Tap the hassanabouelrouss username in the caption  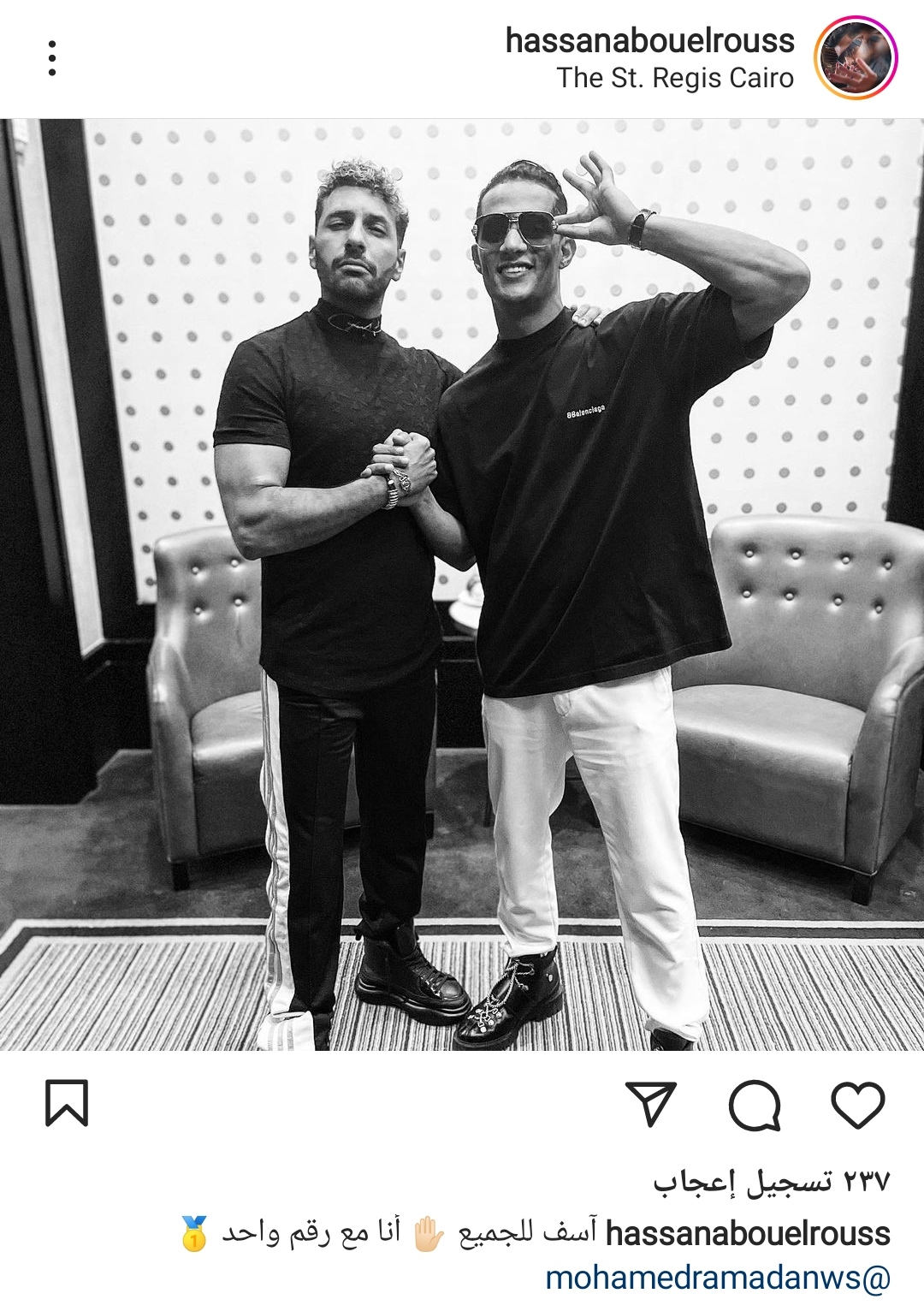coord(748,1234)
